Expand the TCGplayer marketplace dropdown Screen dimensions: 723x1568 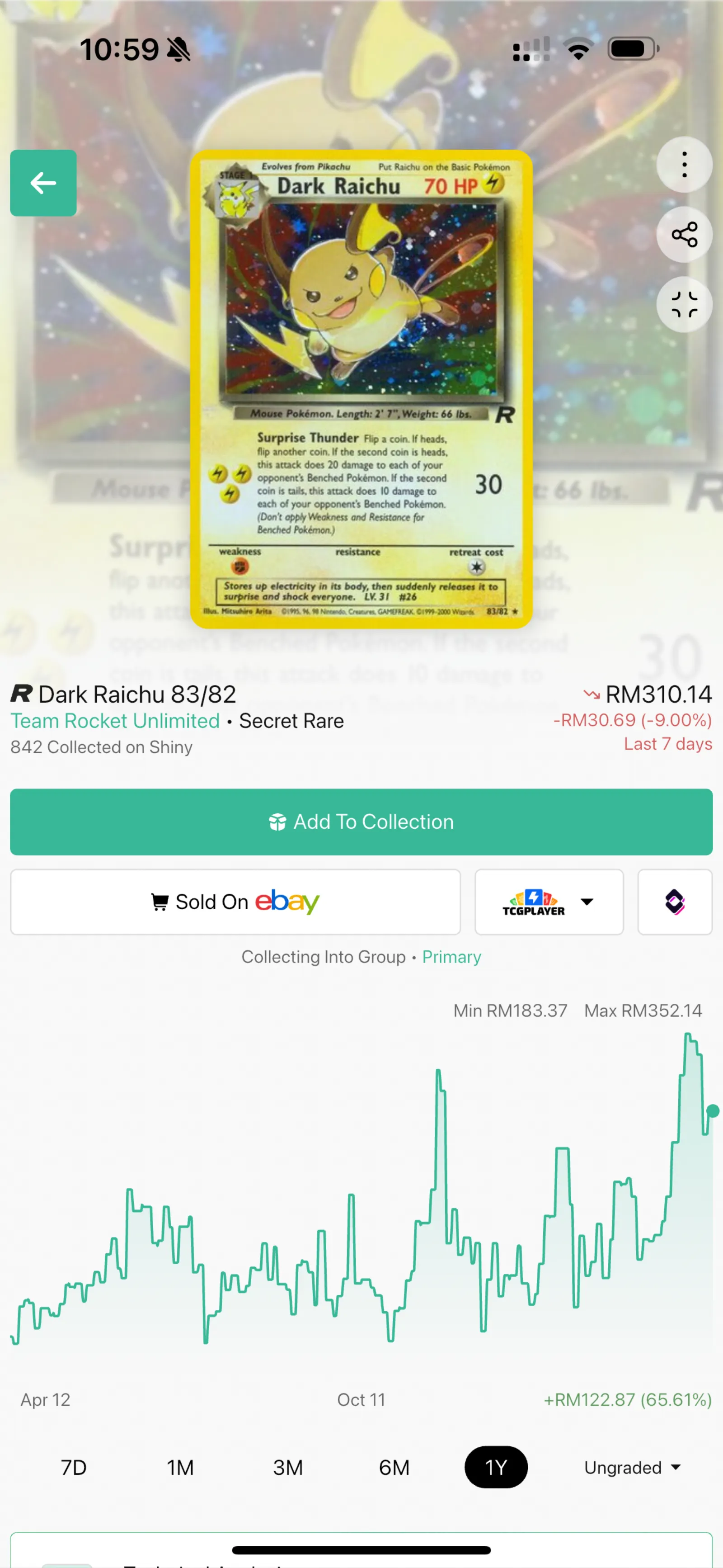tap(548, 902)
